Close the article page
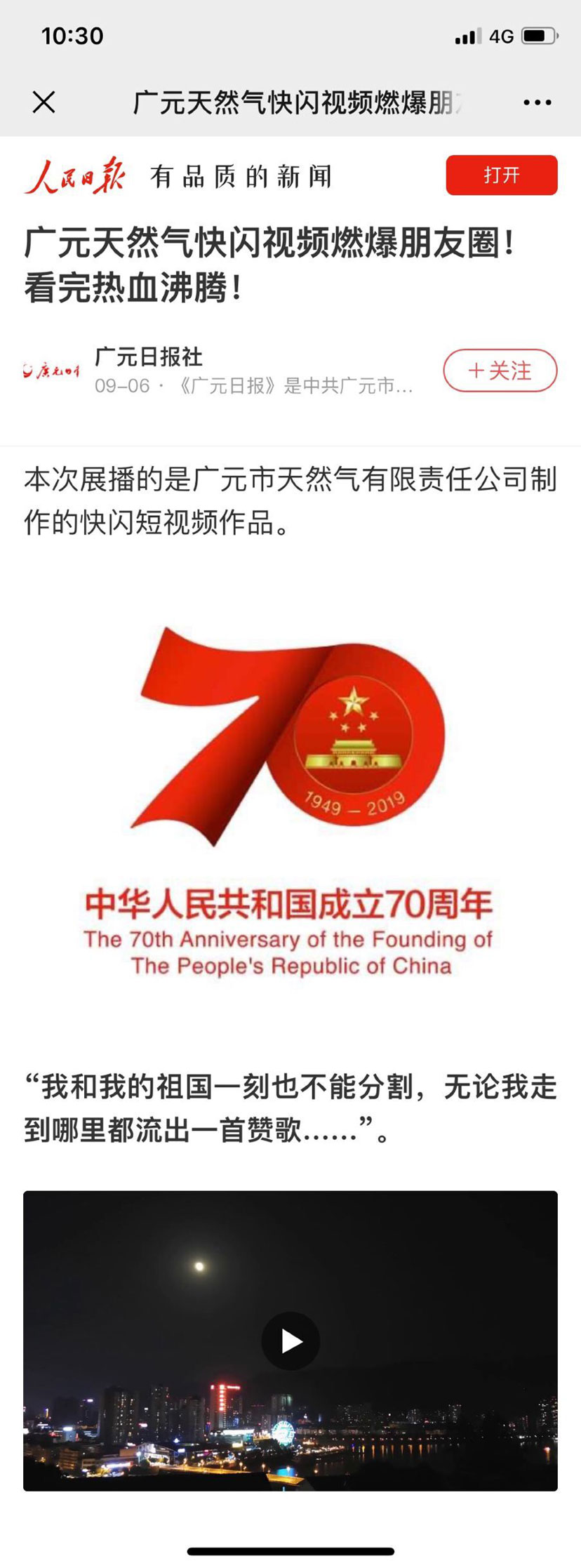The height and width of the screenshot is (1568, 581). 44,102
